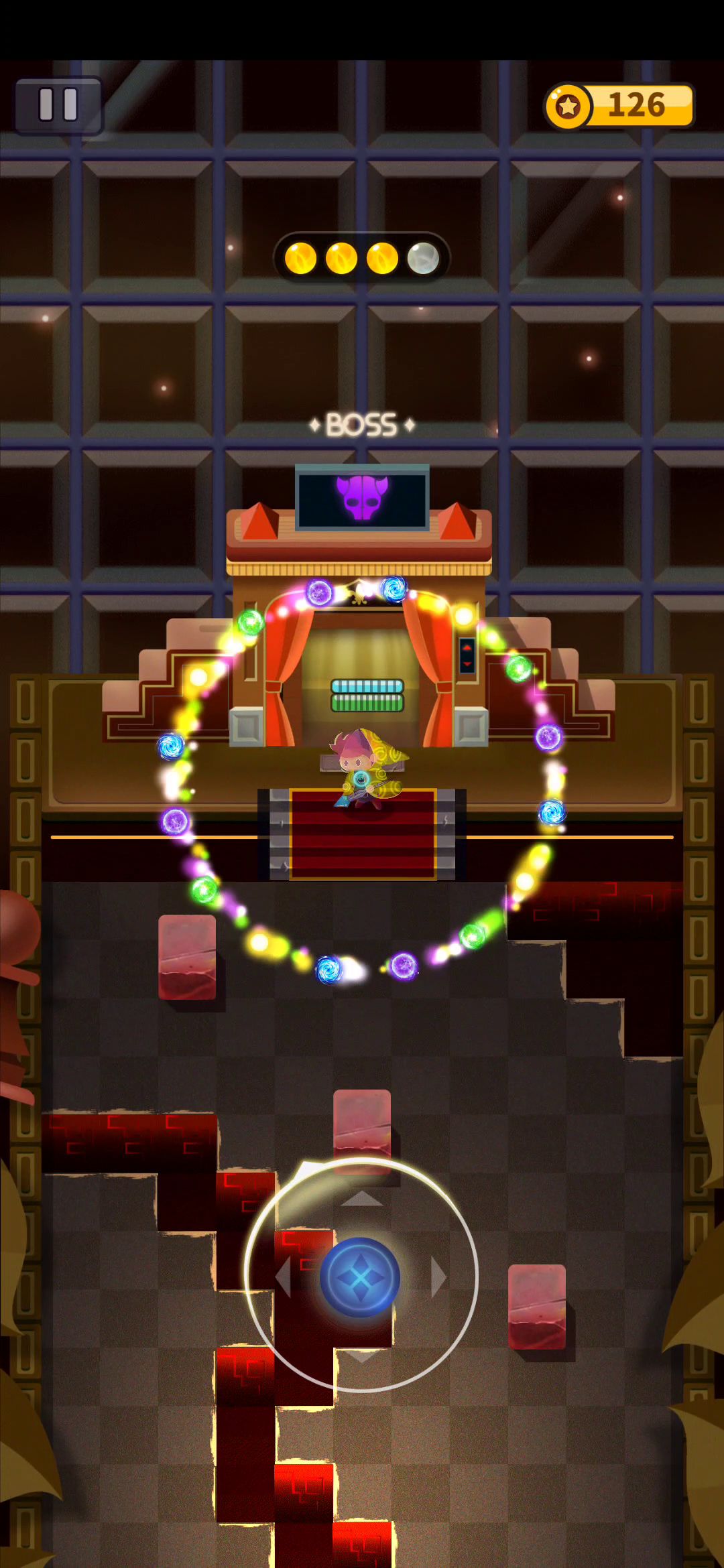Tap the joystick up arrow
Screen dimensions: 724x1568
[361, 1199]
